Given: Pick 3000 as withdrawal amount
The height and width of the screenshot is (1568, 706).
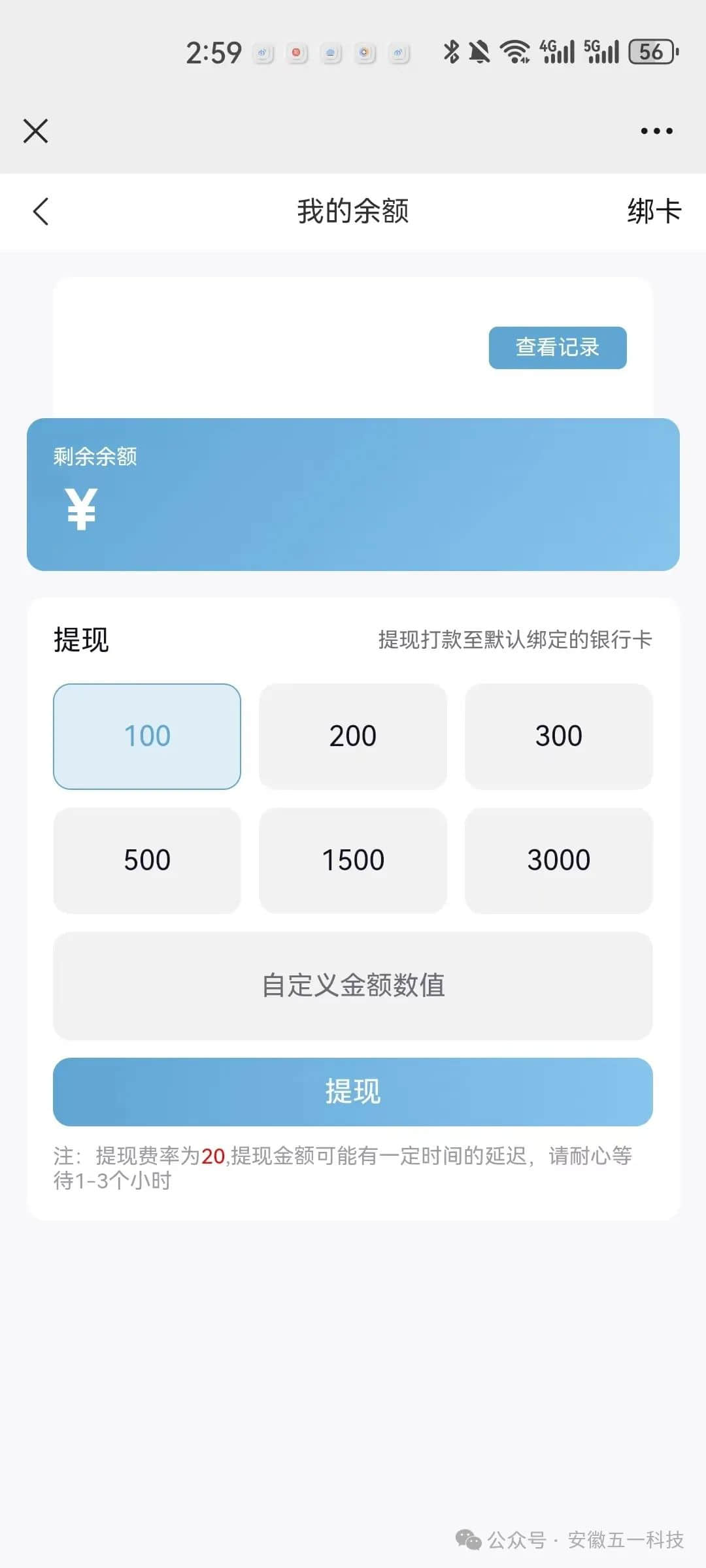Looking at the screenshot, I should [558, 860].
